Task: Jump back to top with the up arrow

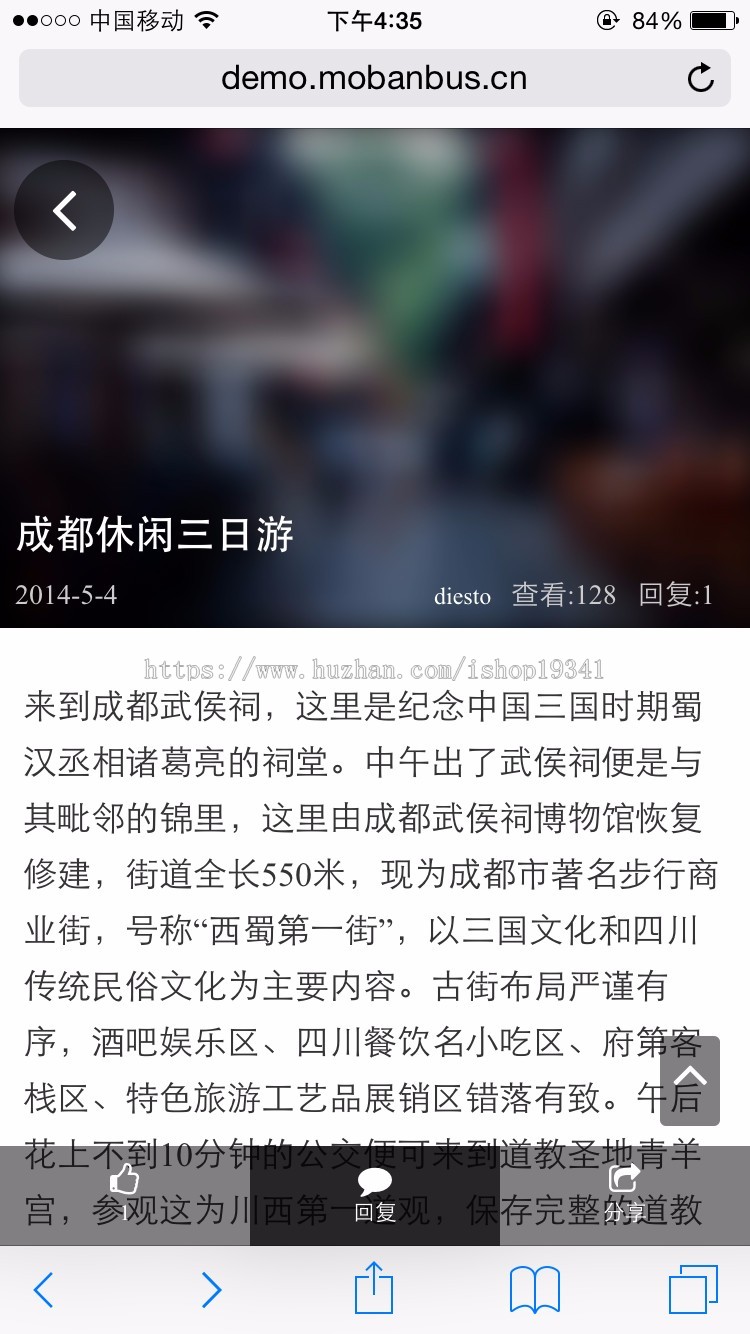Action: [x=690, y=1080]
